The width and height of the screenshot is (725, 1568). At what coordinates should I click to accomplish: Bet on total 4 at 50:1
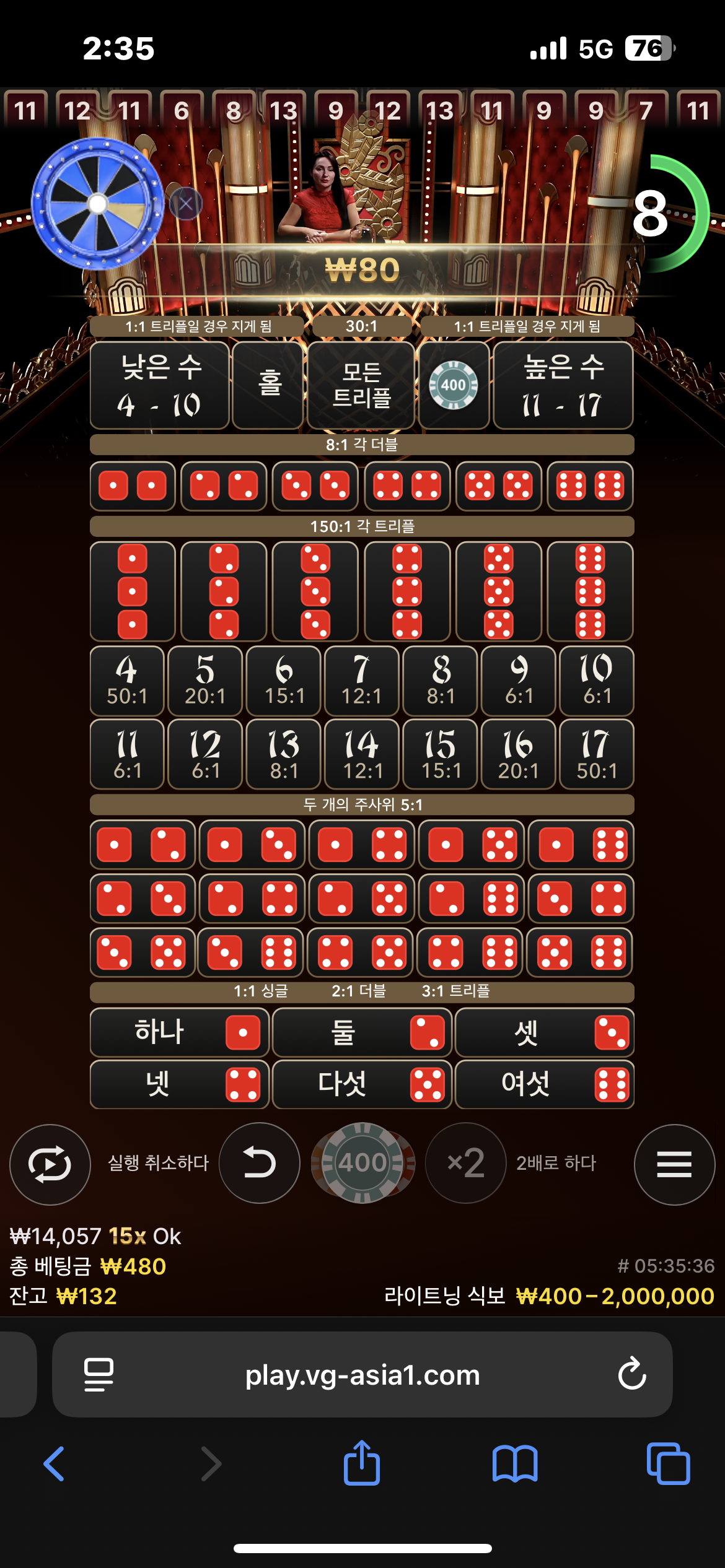click(127, 681)
